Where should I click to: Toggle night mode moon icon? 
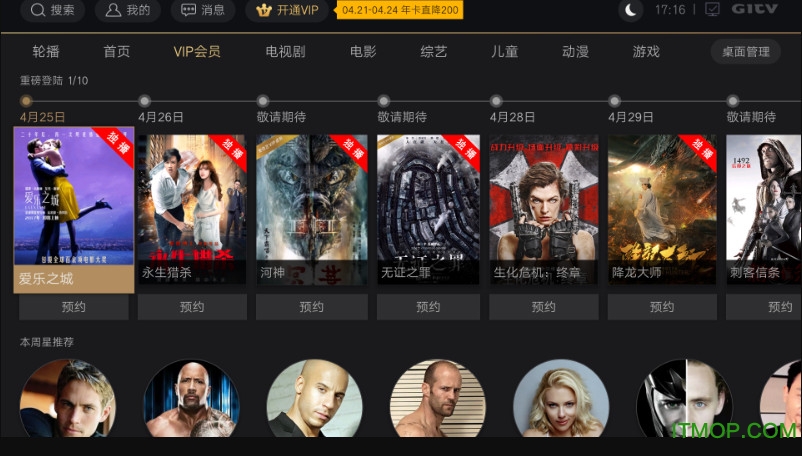click(630, 10)
